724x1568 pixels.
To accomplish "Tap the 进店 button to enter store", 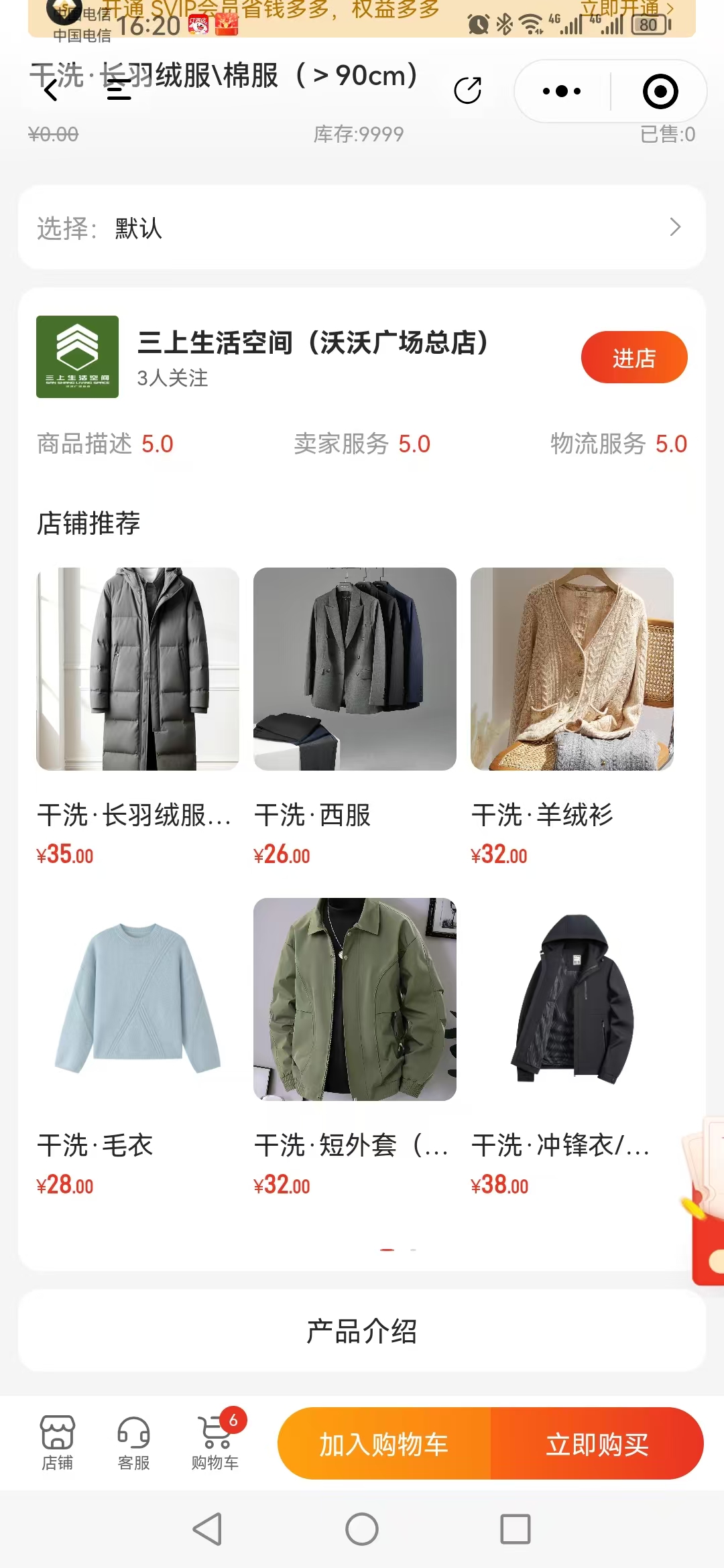I will point(633,358).
